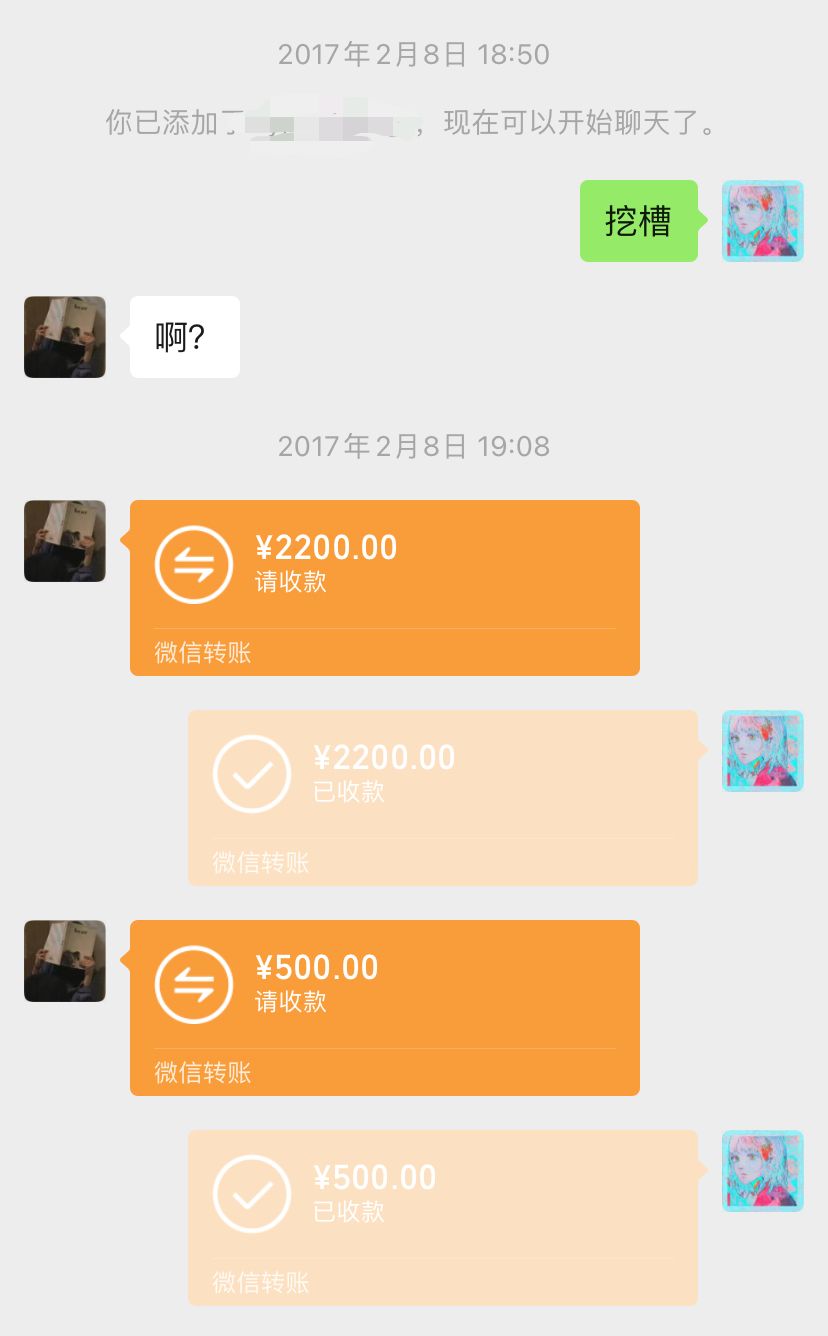Viewport: 828px width, 1336px height.
Task: Click your avatar next to ¥500.00 received message
Action: [x=762, y=1171]
